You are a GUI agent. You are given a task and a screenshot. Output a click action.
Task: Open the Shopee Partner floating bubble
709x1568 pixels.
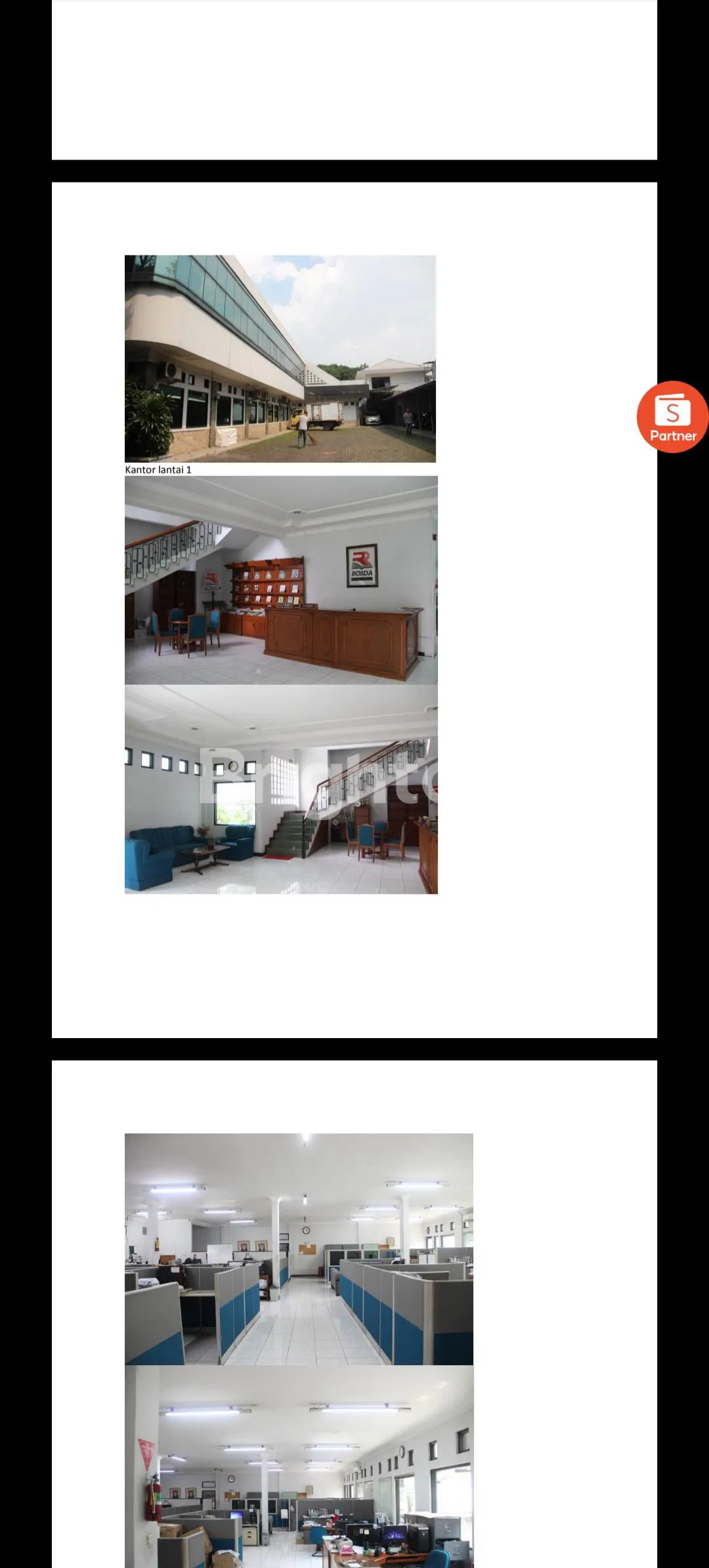click(x=672, y=417)
